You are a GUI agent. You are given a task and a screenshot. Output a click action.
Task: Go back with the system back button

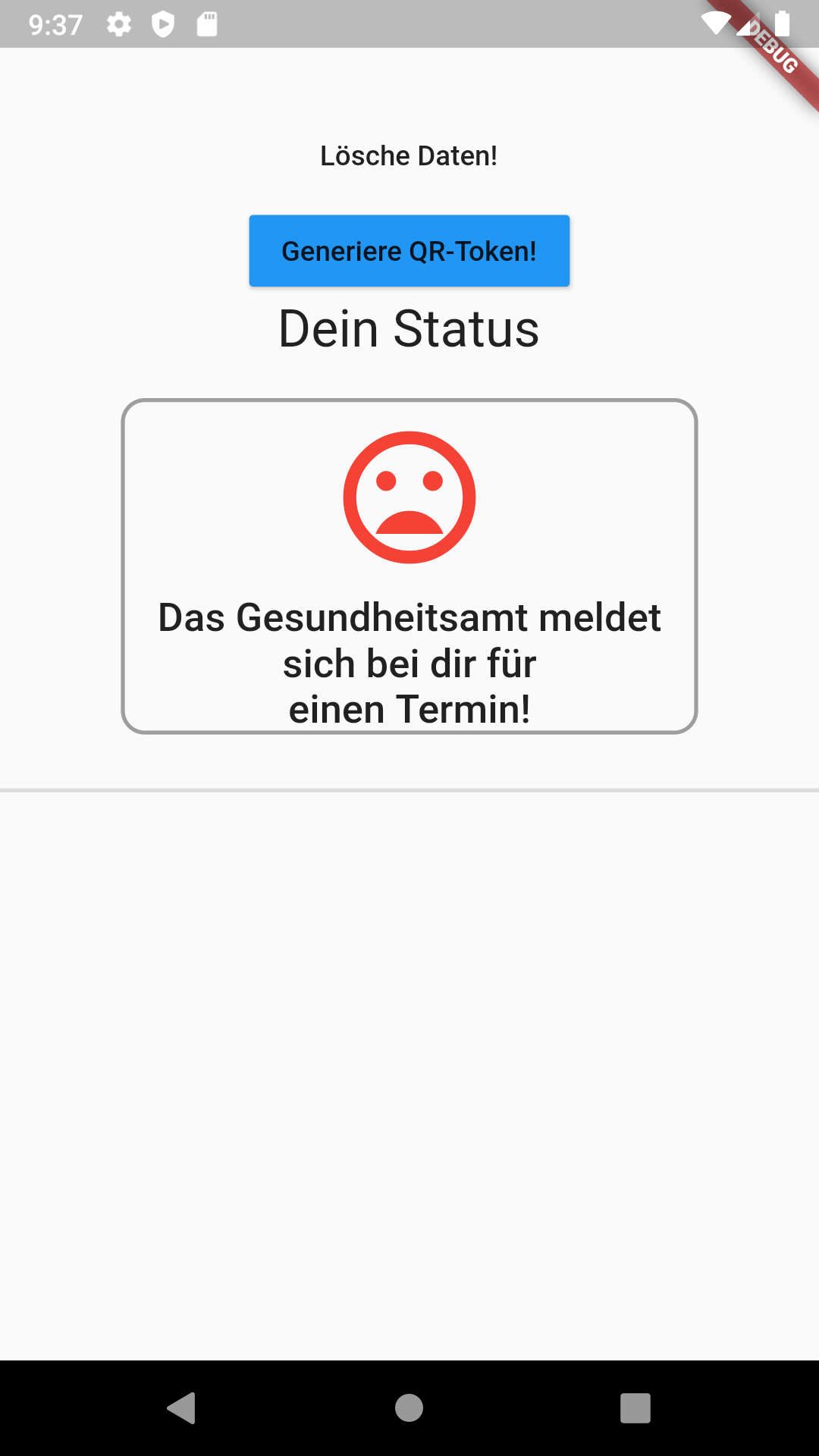(182, 1408)
